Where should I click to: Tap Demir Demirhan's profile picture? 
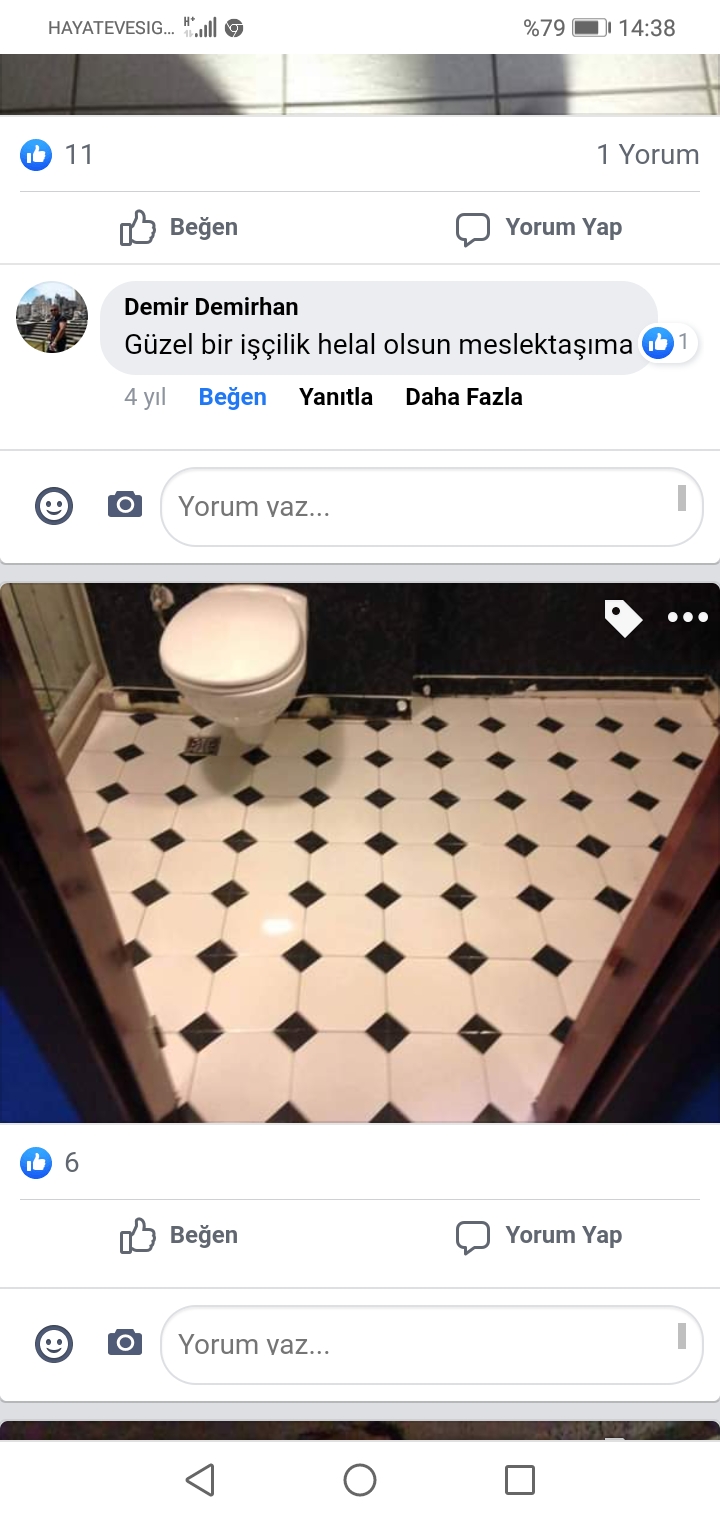(52, 318)
